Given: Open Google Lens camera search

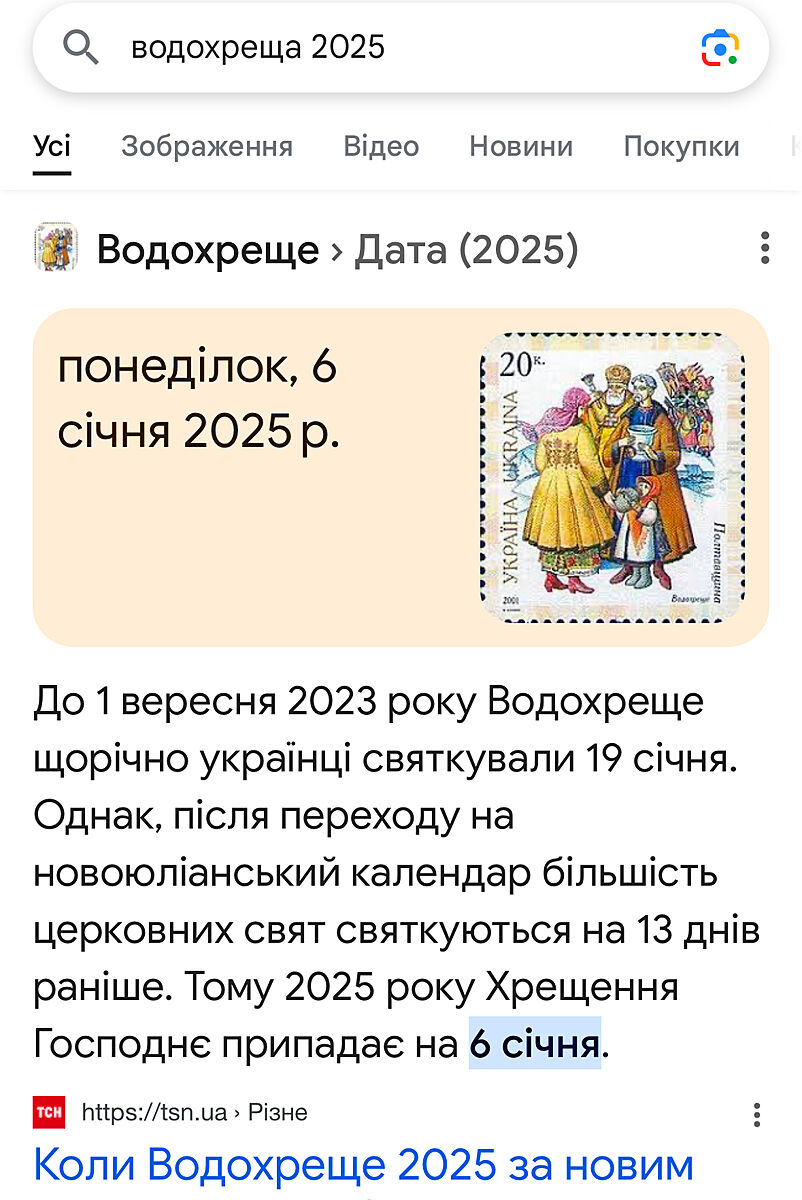Looking at the screenshot, I should 720,48.
